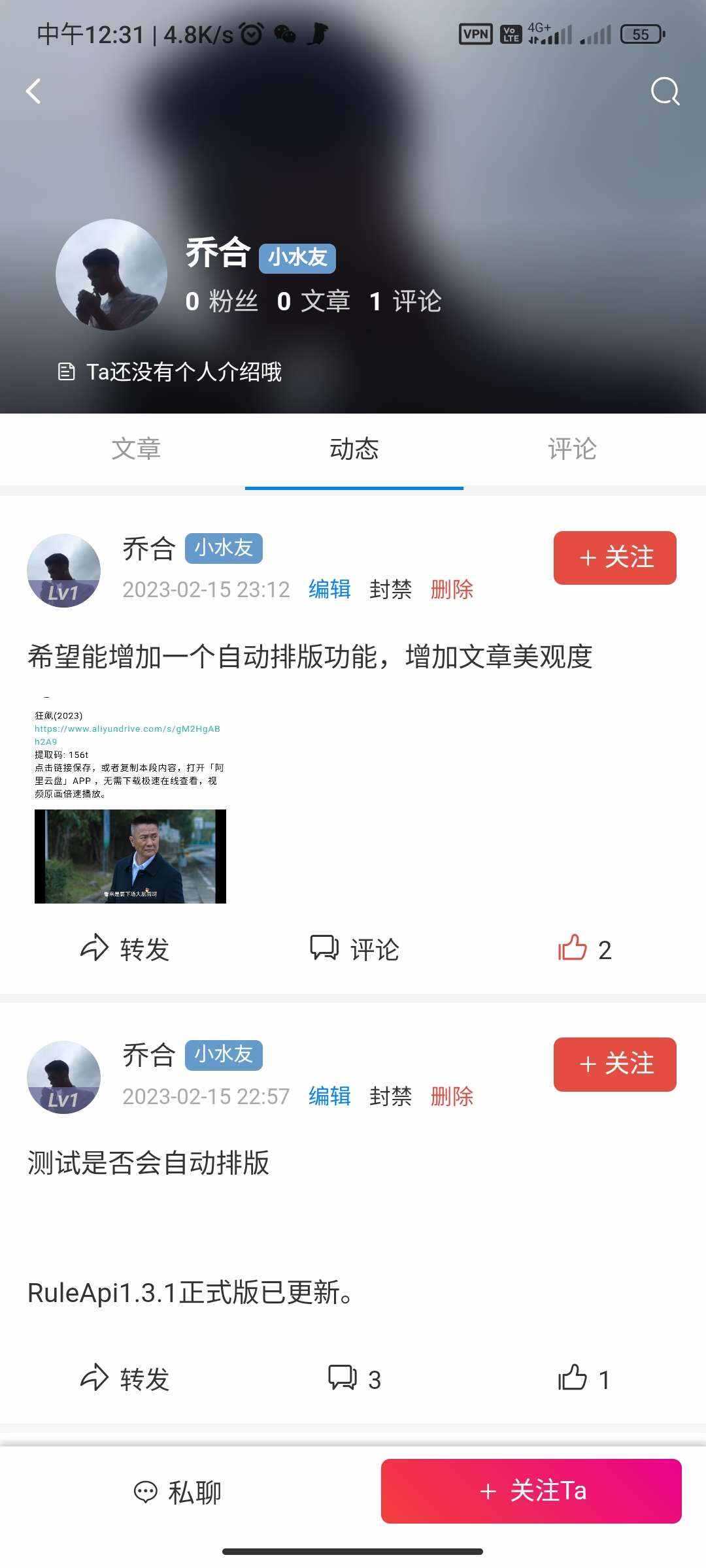Open the movie video thumbnail
The width and height of the screenshot is (706, 1568).
tap(131, 857)
